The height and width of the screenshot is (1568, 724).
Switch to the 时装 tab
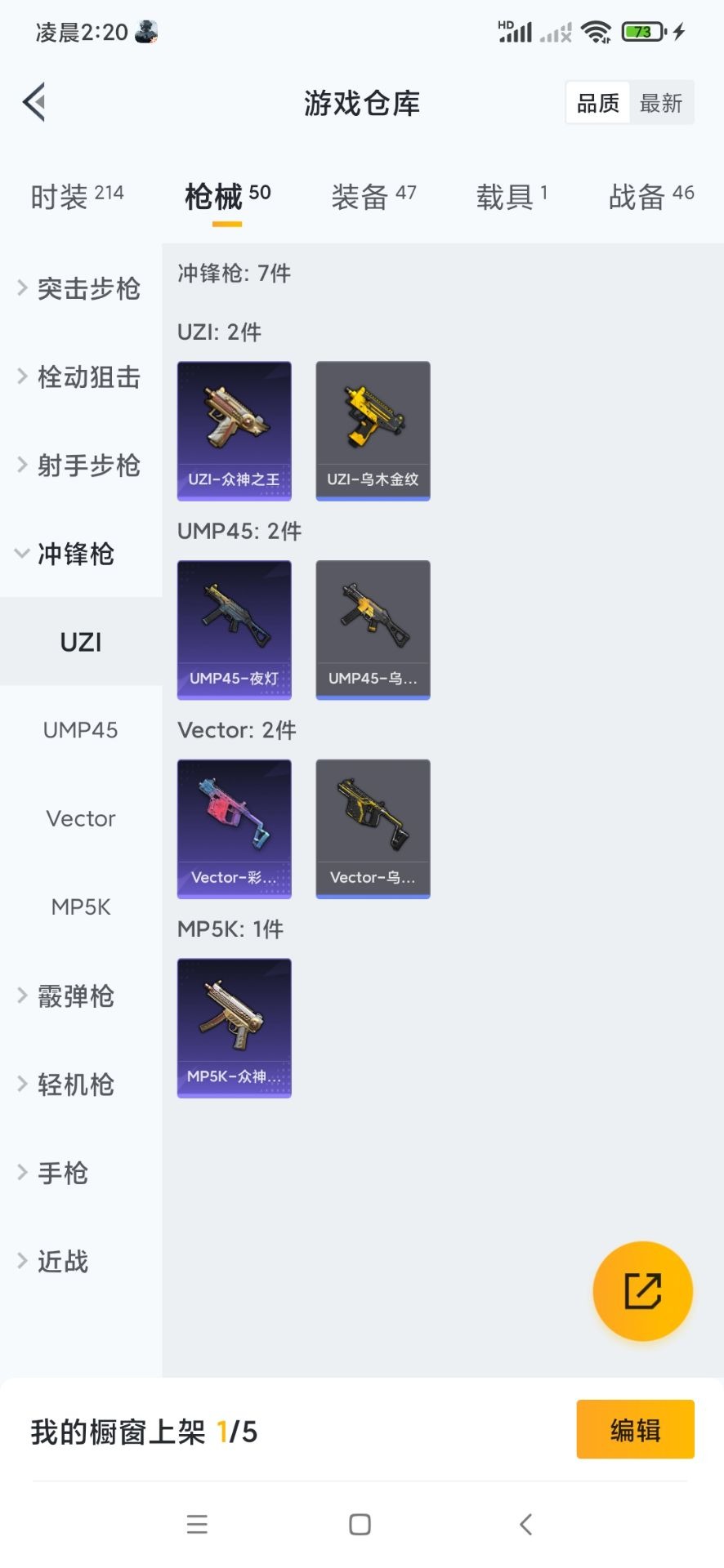pos(77,197)
